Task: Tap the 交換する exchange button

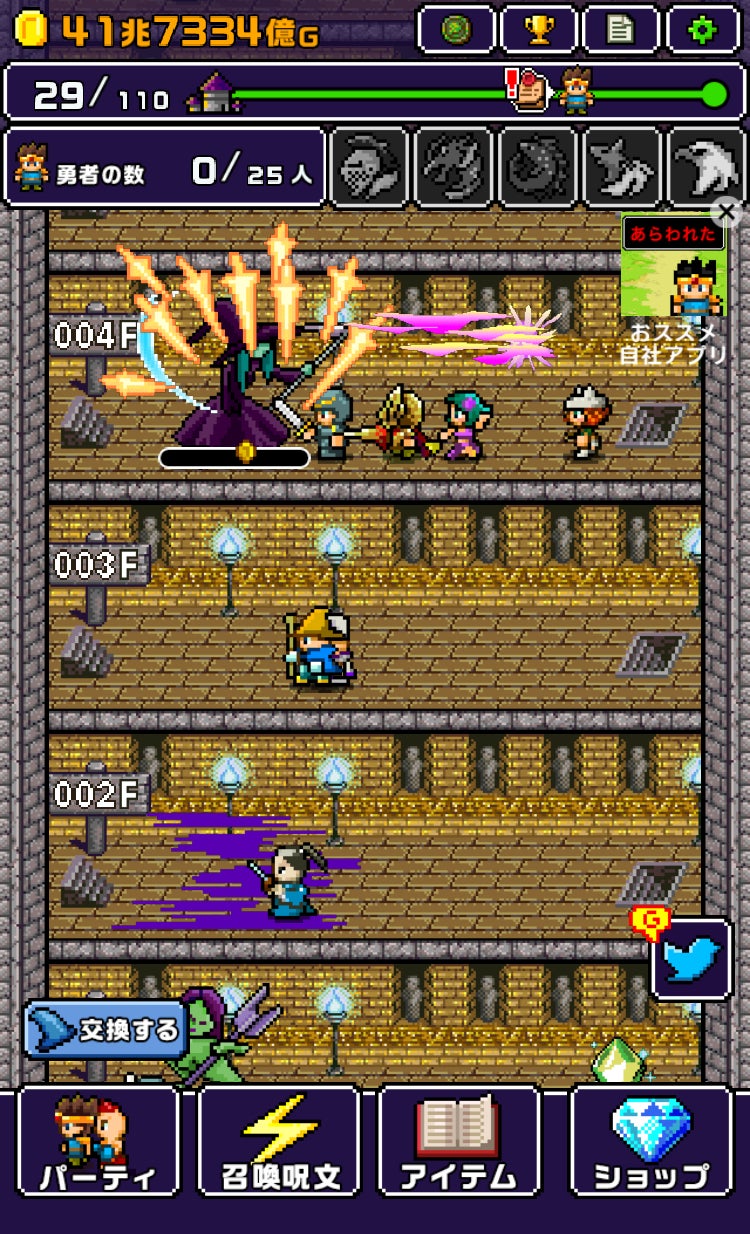Action: click(x=106, y=1030)
